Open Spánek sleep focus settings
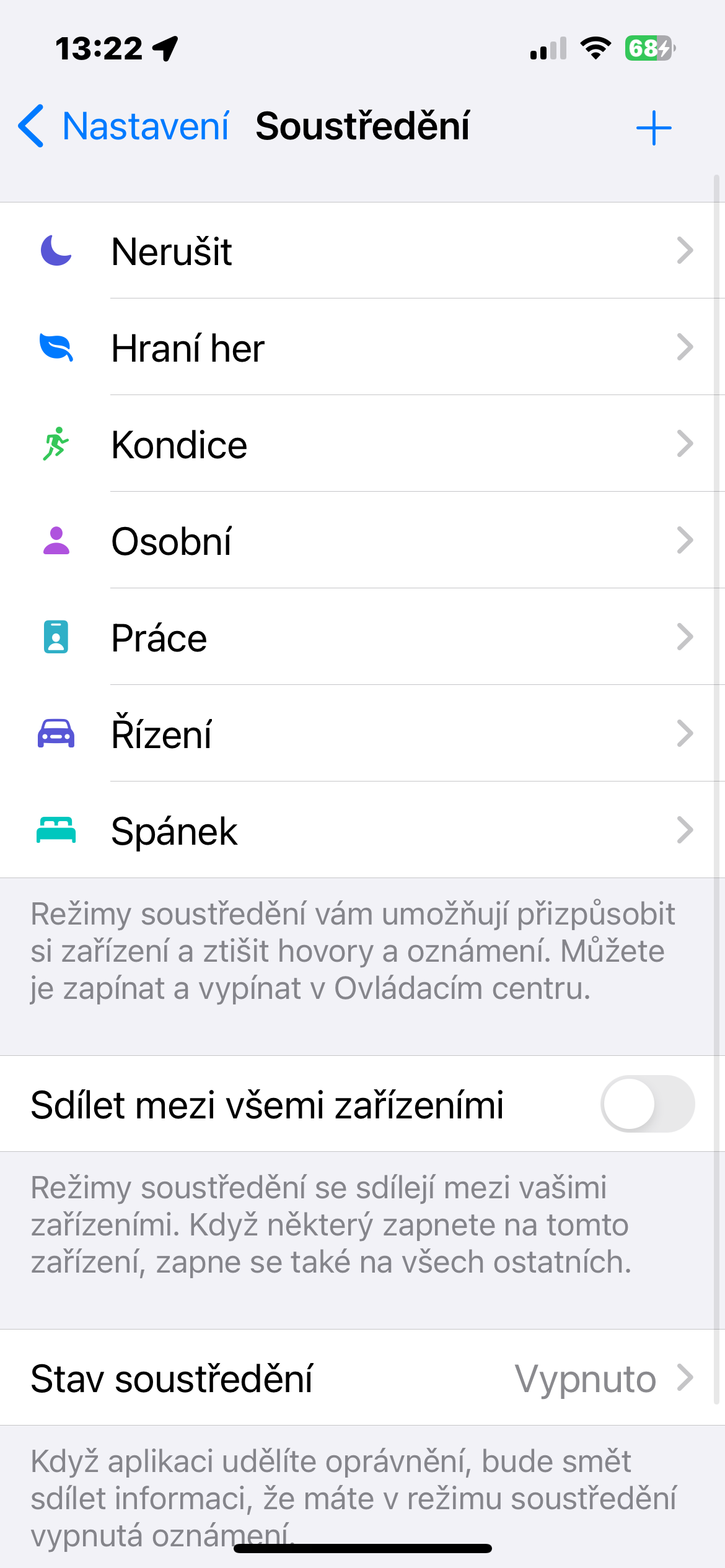Viewport: 725px width, 1568px height. (362, 830)
